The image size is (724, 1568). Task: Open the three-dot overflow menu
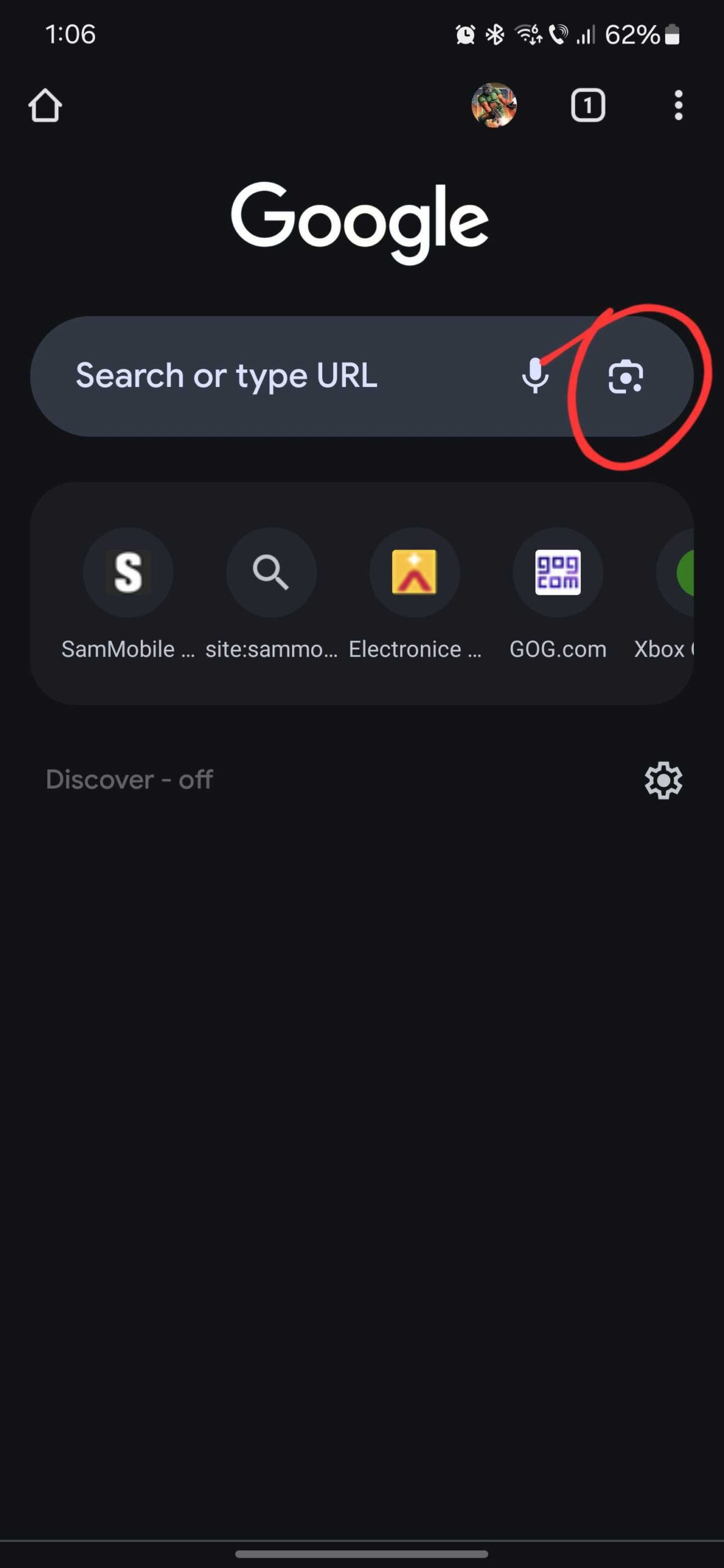coord(678,105)
